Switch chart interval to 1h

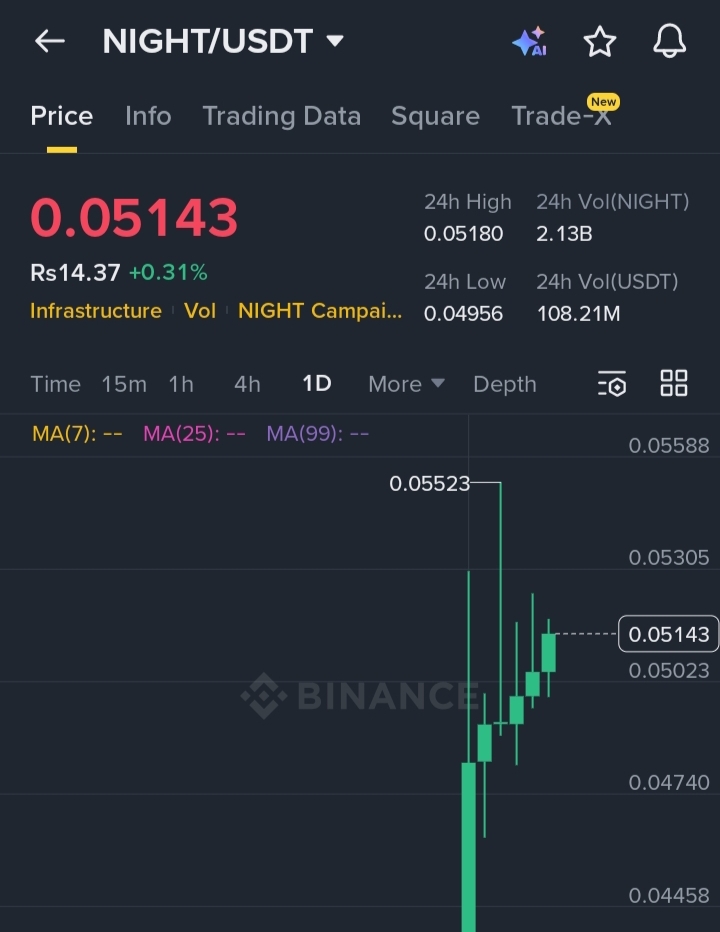181,384
